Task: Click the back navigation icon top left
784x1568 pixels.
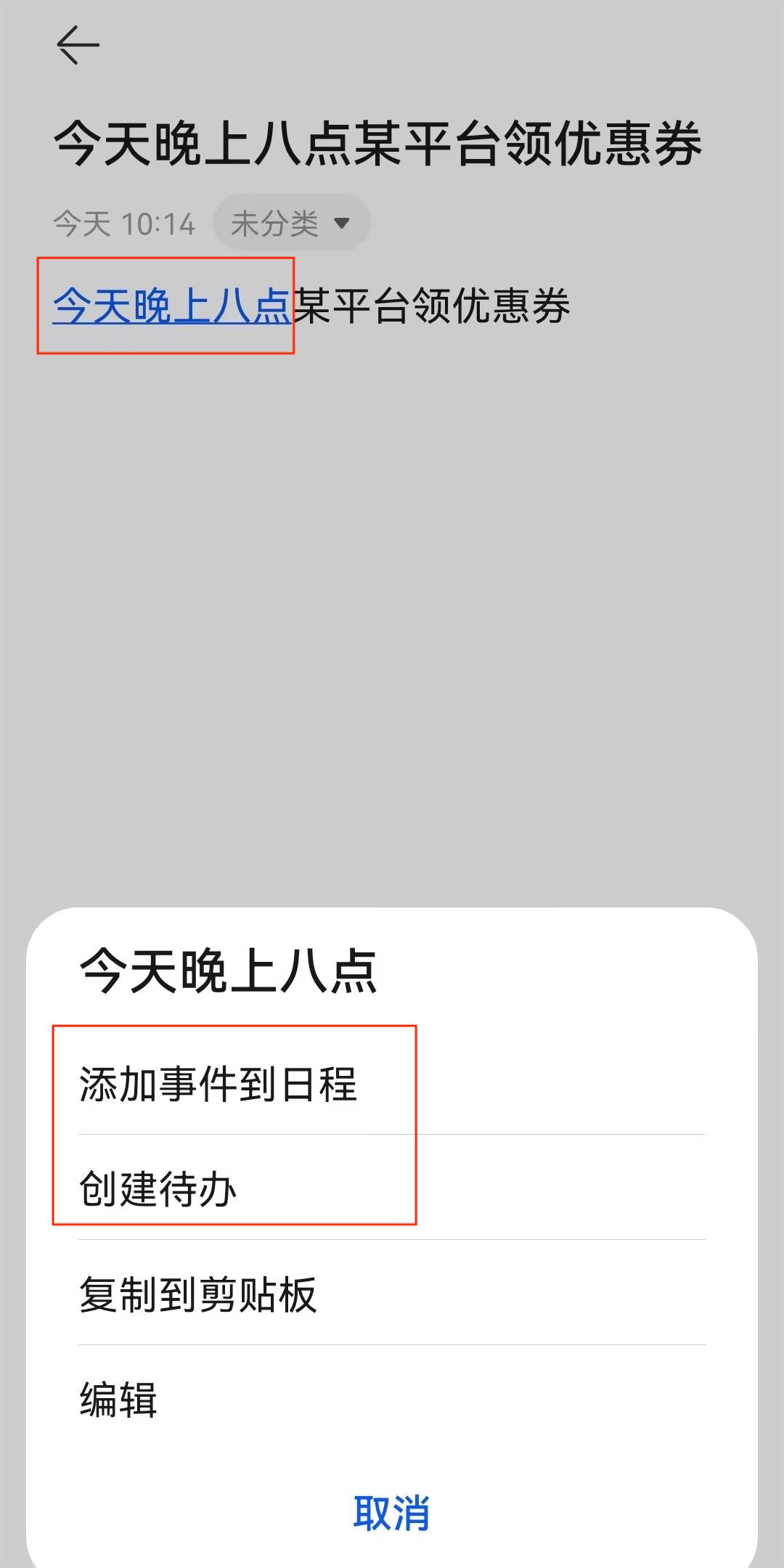Action: (x=80, y=45)
